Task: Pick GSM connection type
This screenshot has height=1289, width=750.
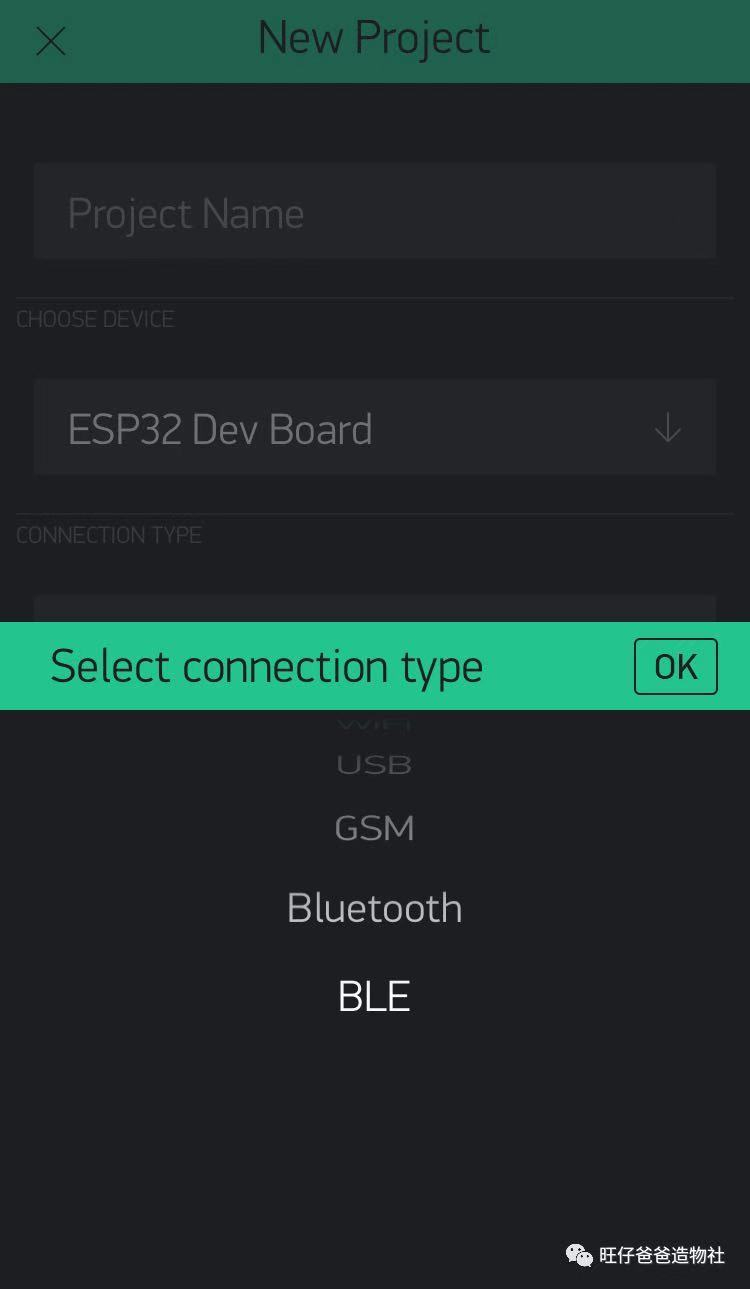Action: point(374,828)
